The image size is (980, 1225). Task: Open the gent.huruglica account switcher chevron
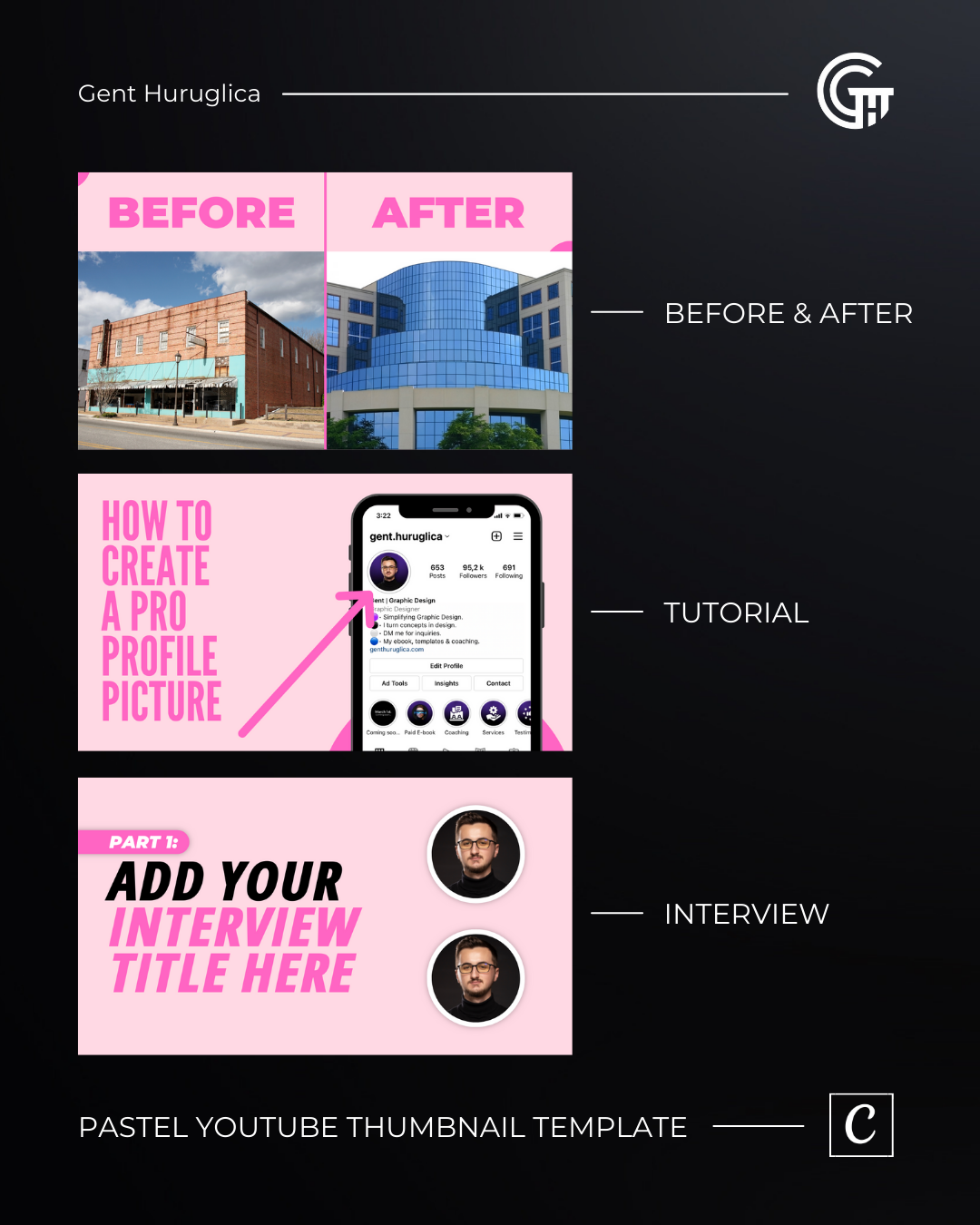[446, 536]
